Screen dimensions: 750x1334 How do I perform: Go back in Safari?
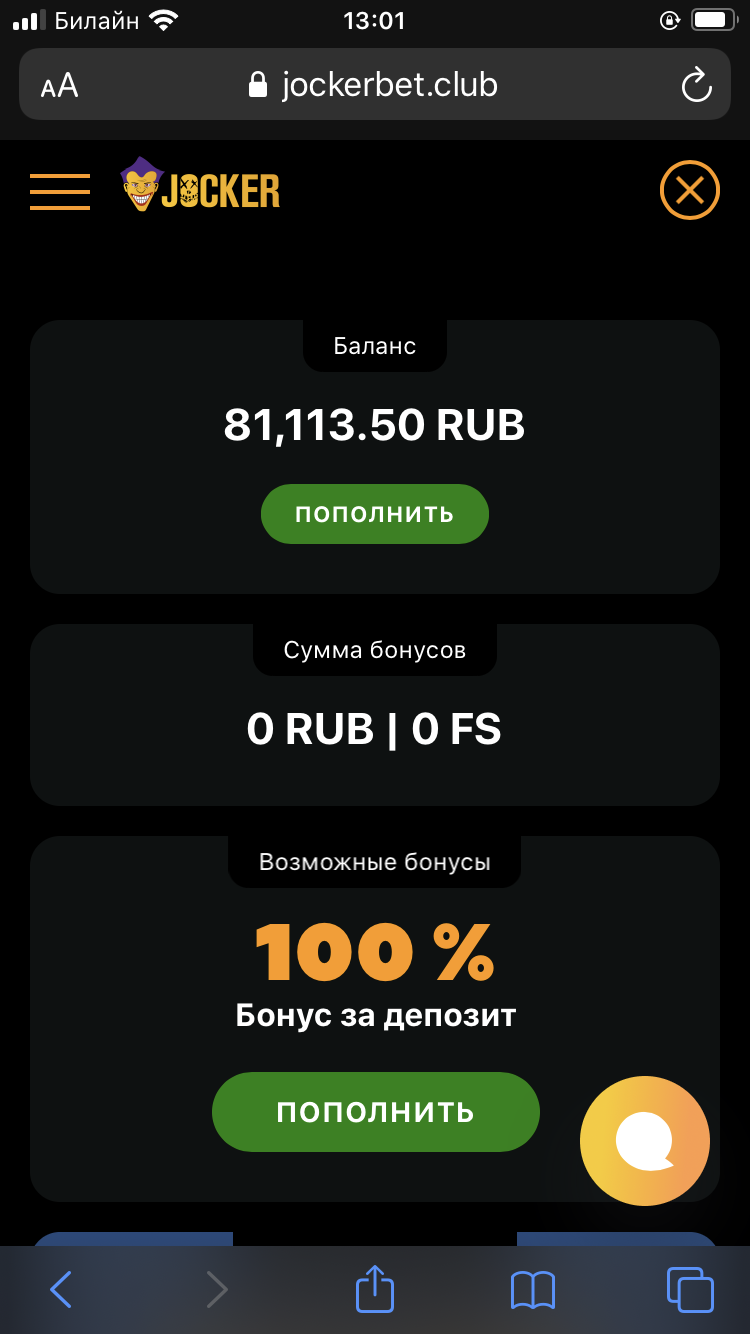61,1290
